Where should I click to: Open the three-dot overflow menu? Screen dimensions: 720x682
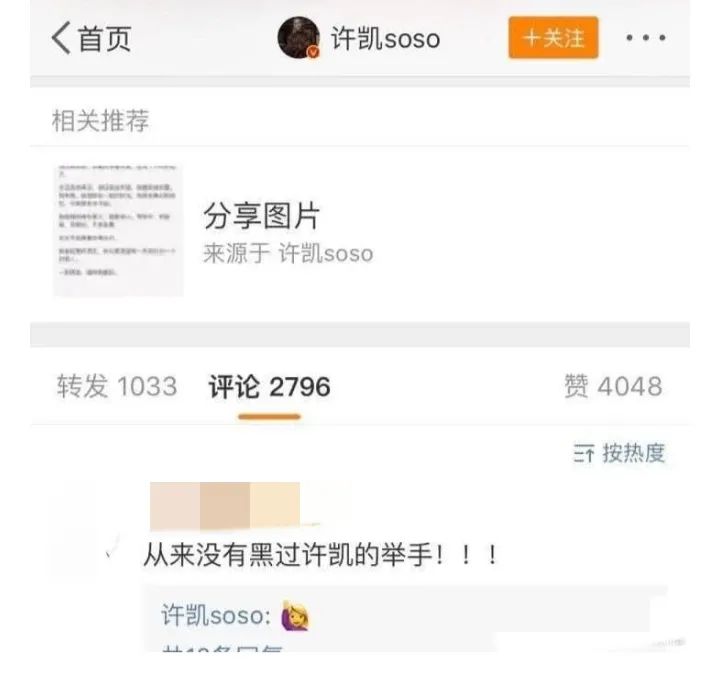tap(645, 39)
